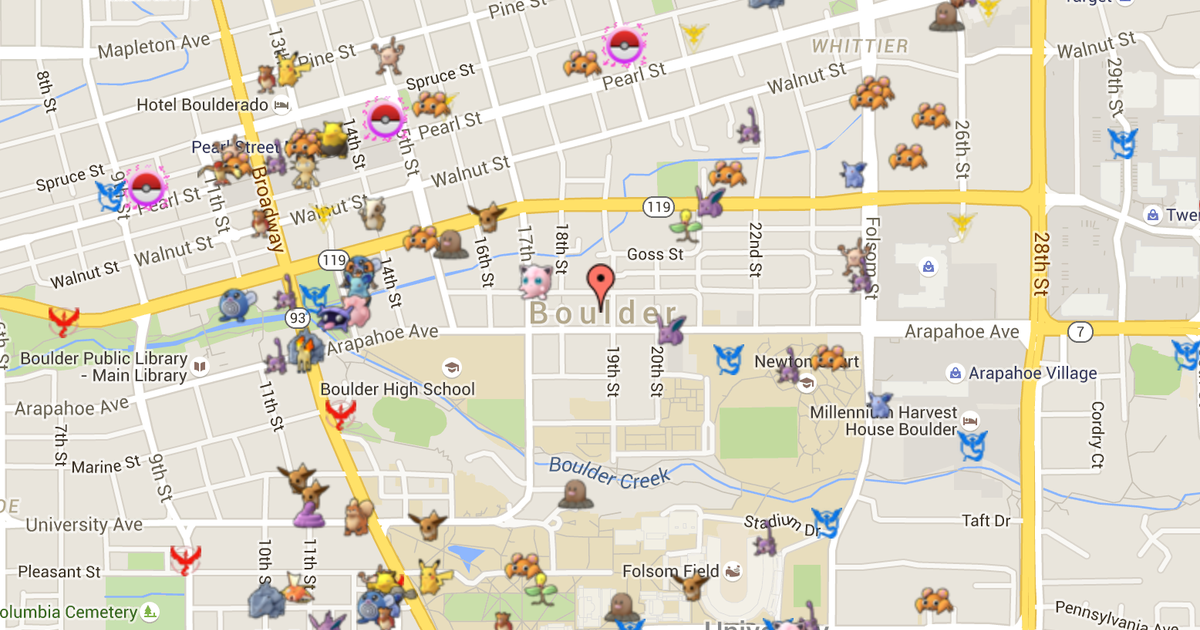The height and width of the screenshot is (630, 1200).
Task: Tap the Boulder High School place marker
Action: pyautogui.click(x=451, y=367)
